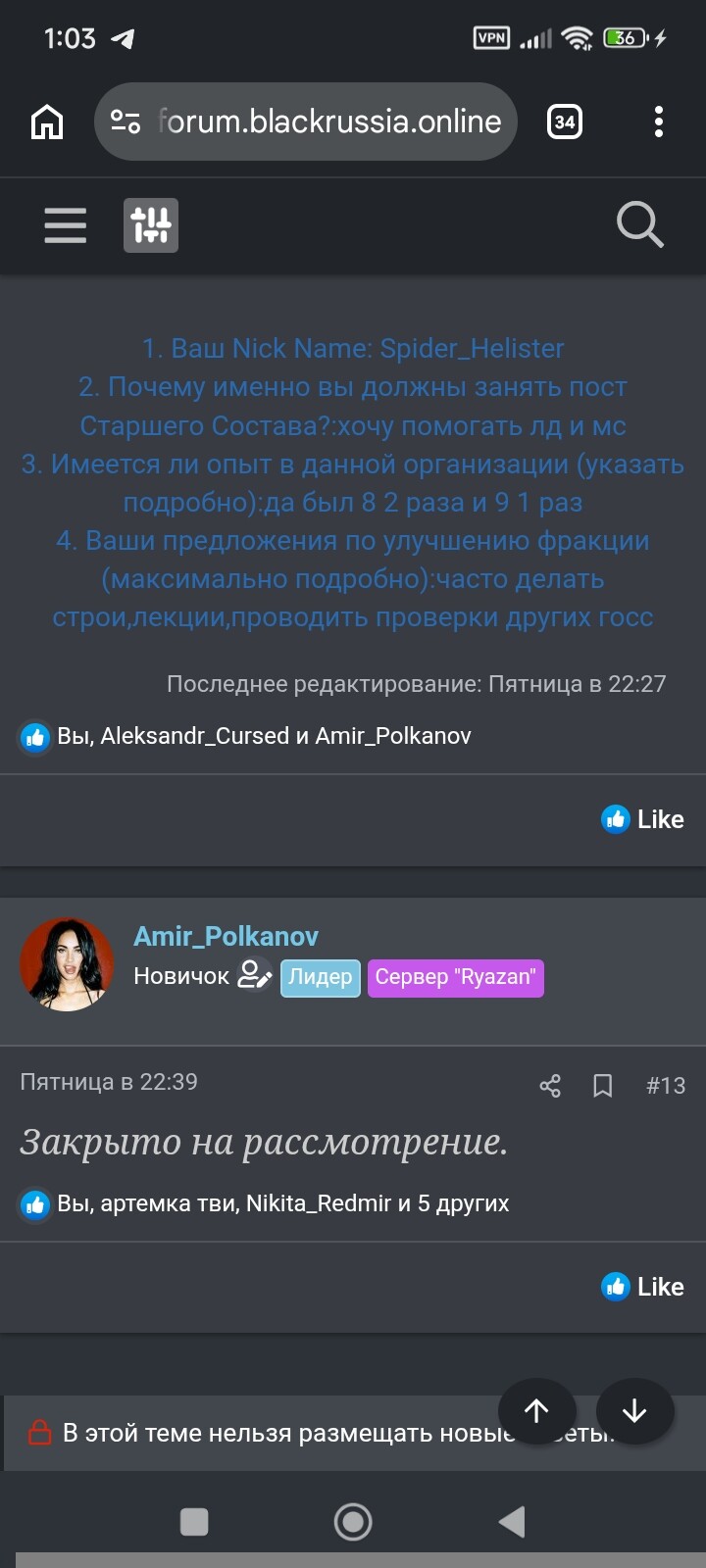Tap Amir_Polkanov's avatar picture
Screen dimensions: 706x1568
(x=67, y=964)
